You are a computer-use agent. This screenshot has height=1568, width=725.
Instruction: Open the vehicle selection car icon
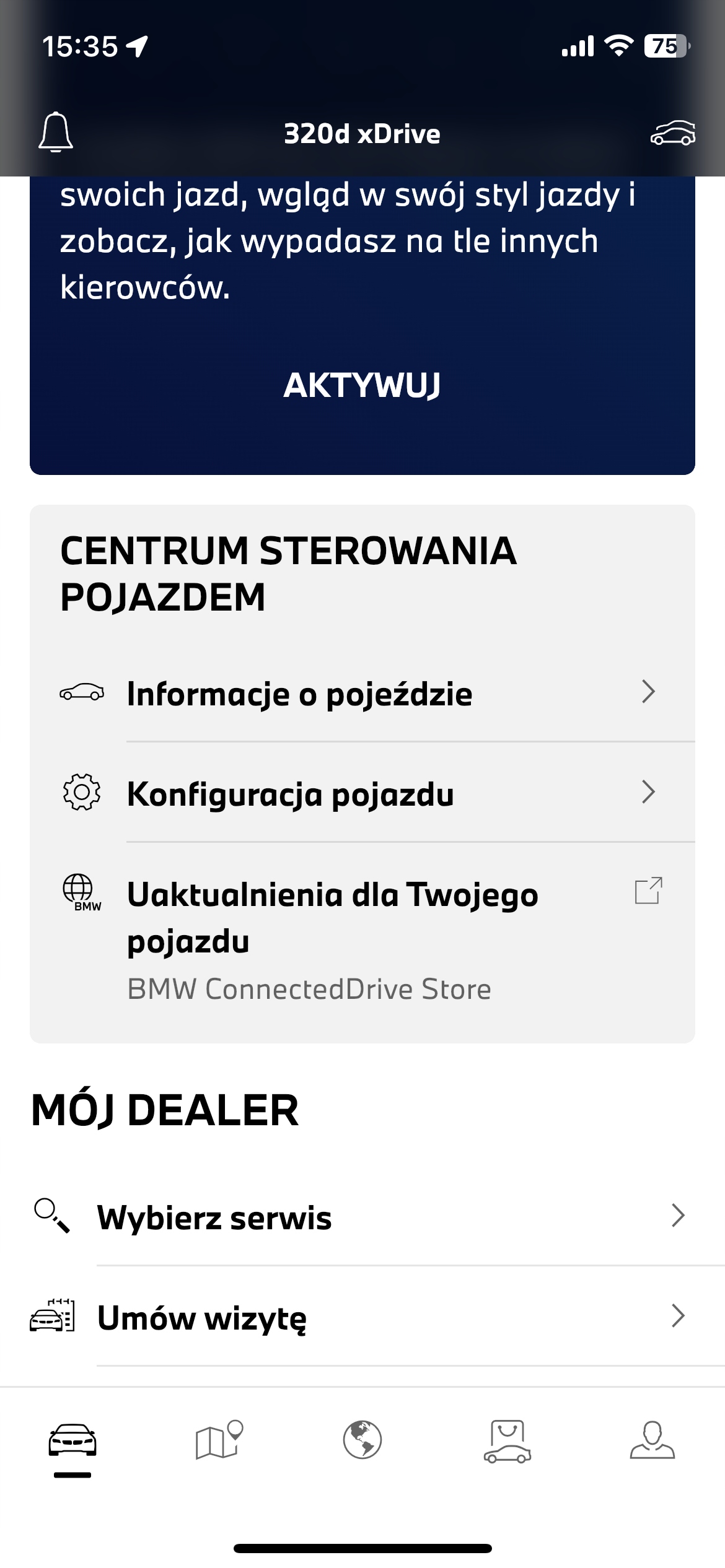672,133
